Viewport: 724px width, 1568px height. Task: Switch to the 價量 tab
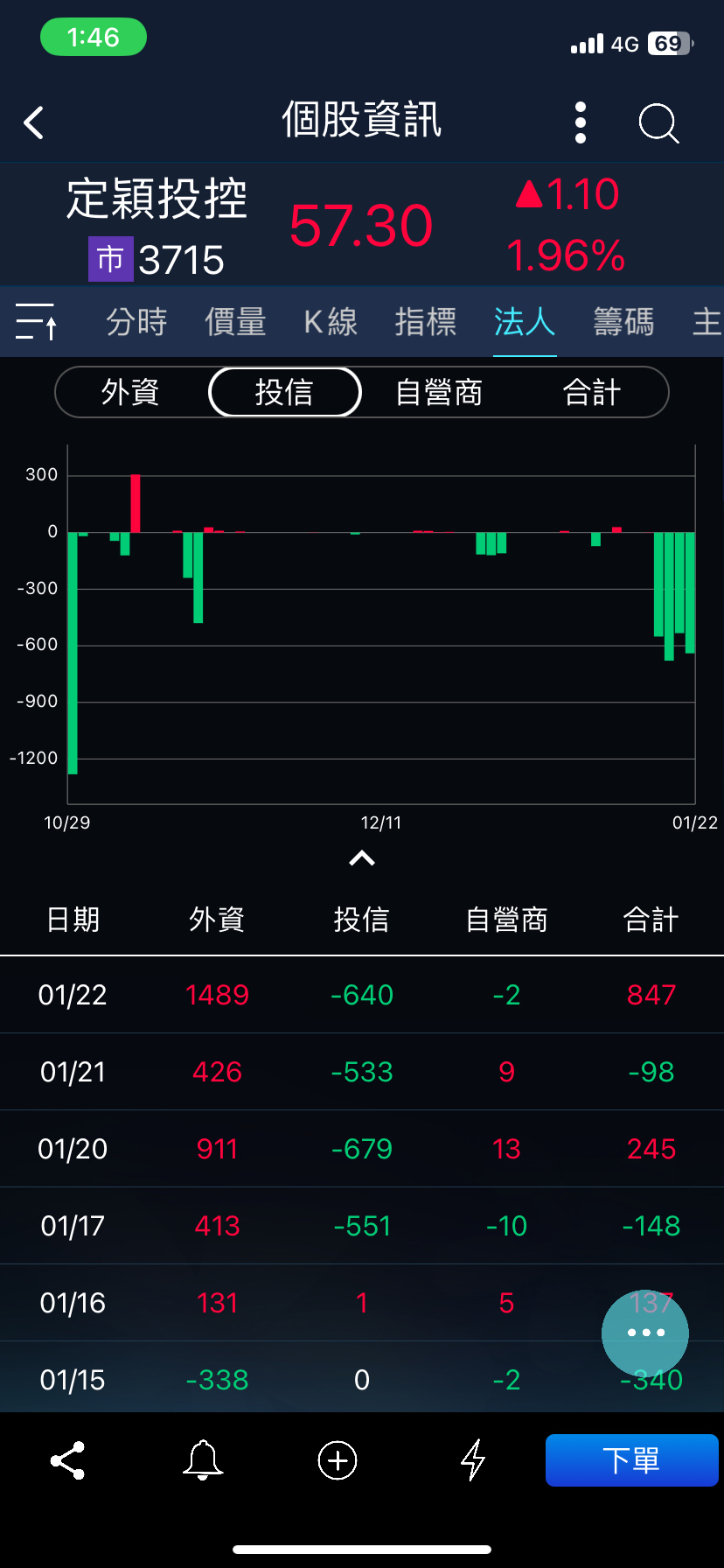235,322
